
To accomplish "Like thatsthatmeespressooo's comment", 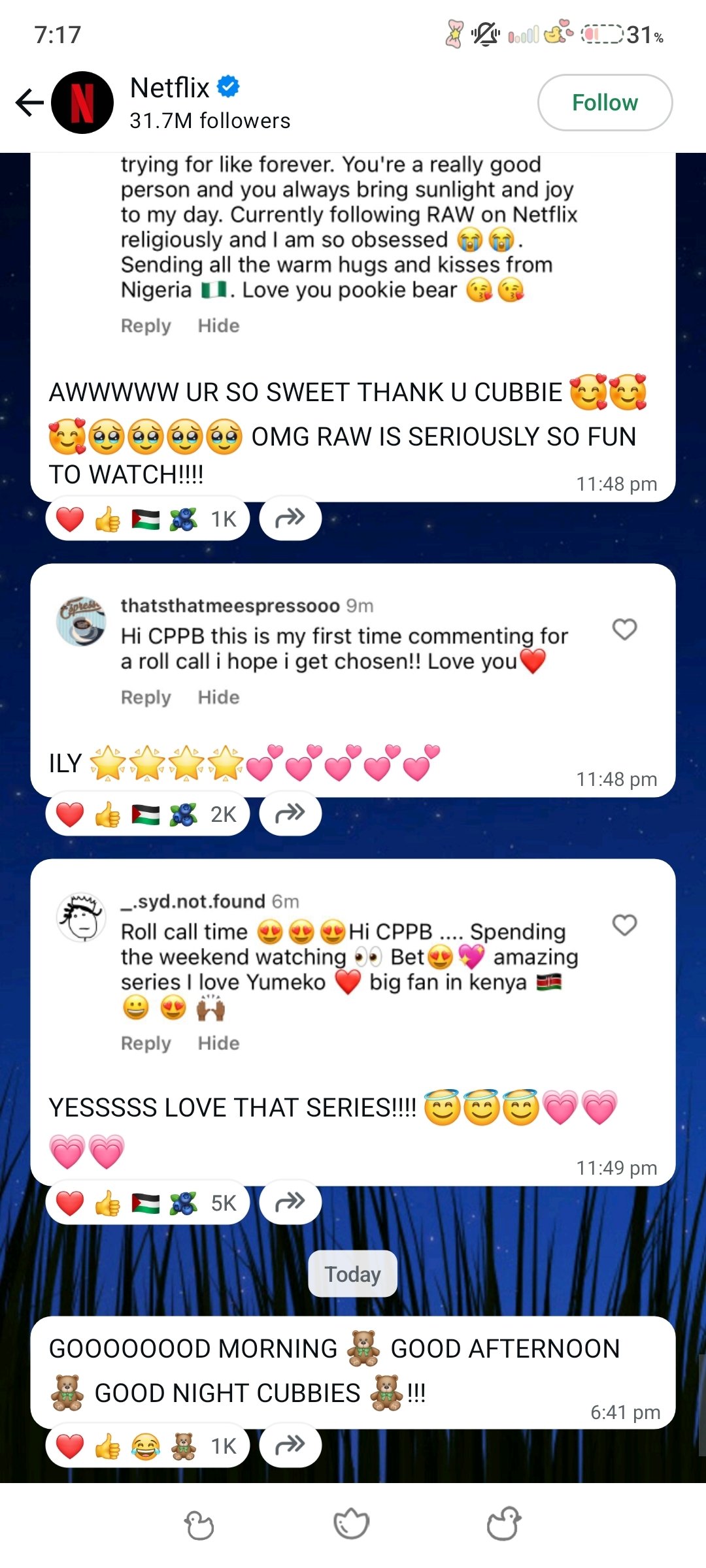I will (624, 629).
